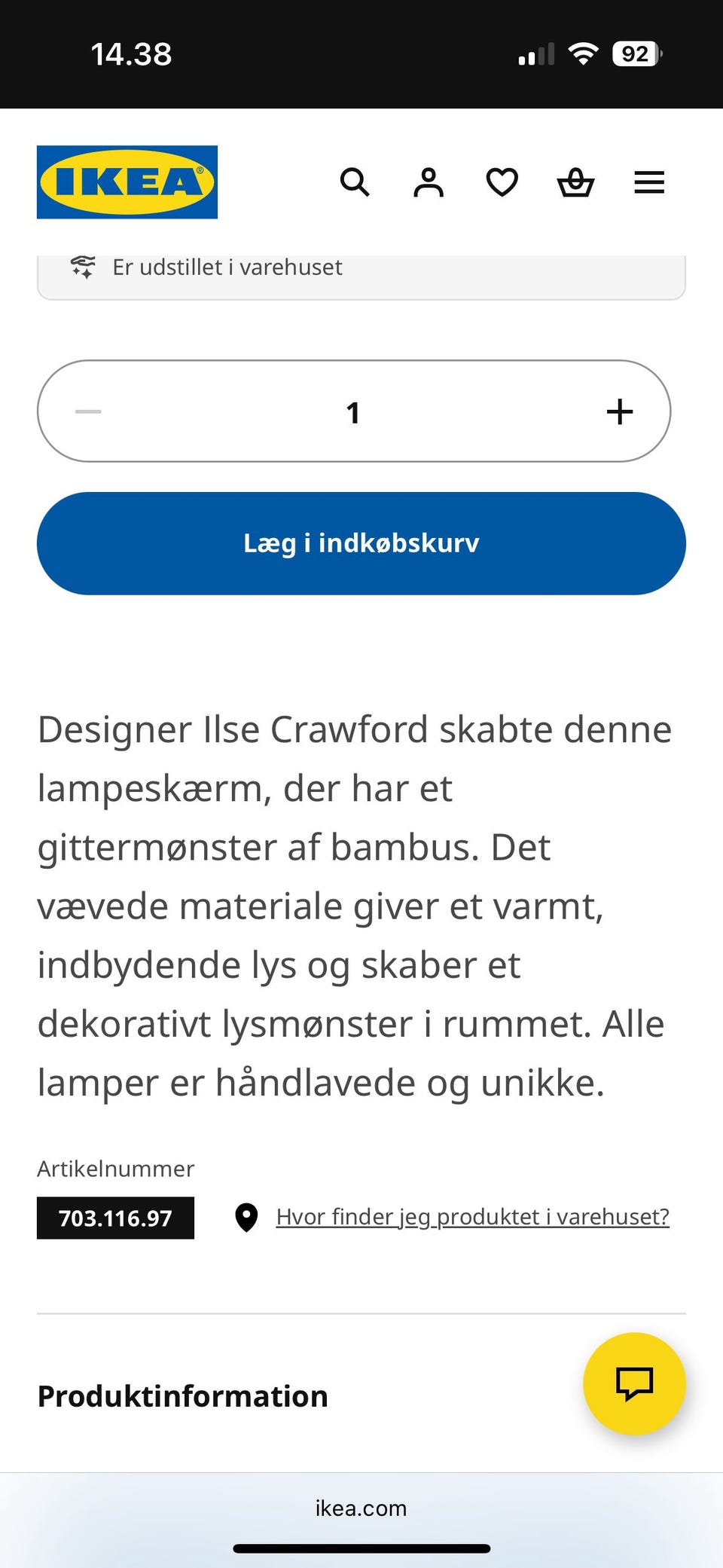Open your profile account icon
This screenshot has width=723, height=1568.
point(428,182)
